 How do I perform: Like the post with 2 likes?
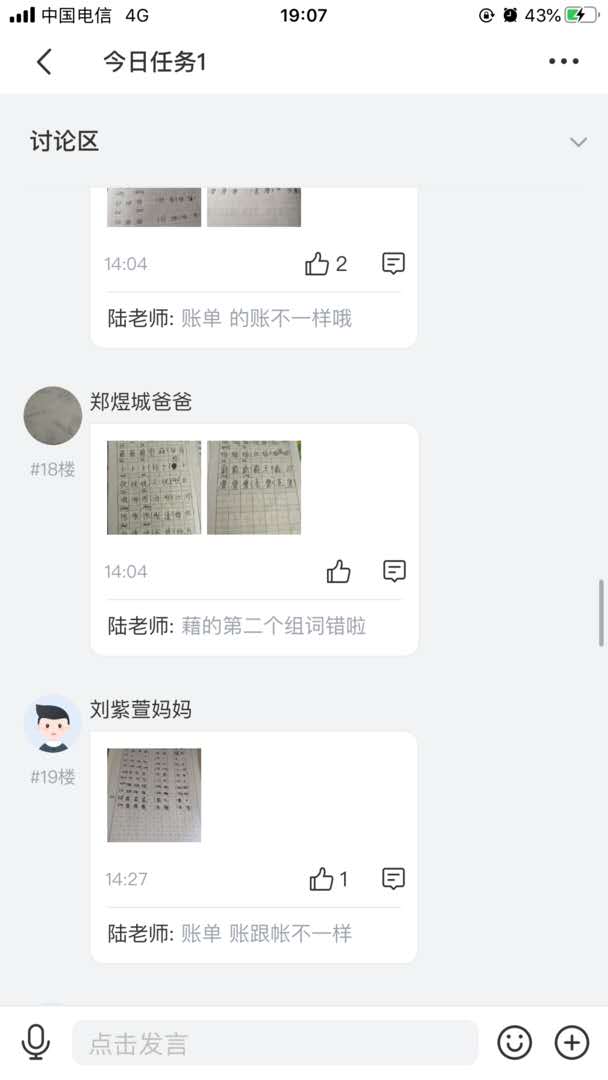318,264
